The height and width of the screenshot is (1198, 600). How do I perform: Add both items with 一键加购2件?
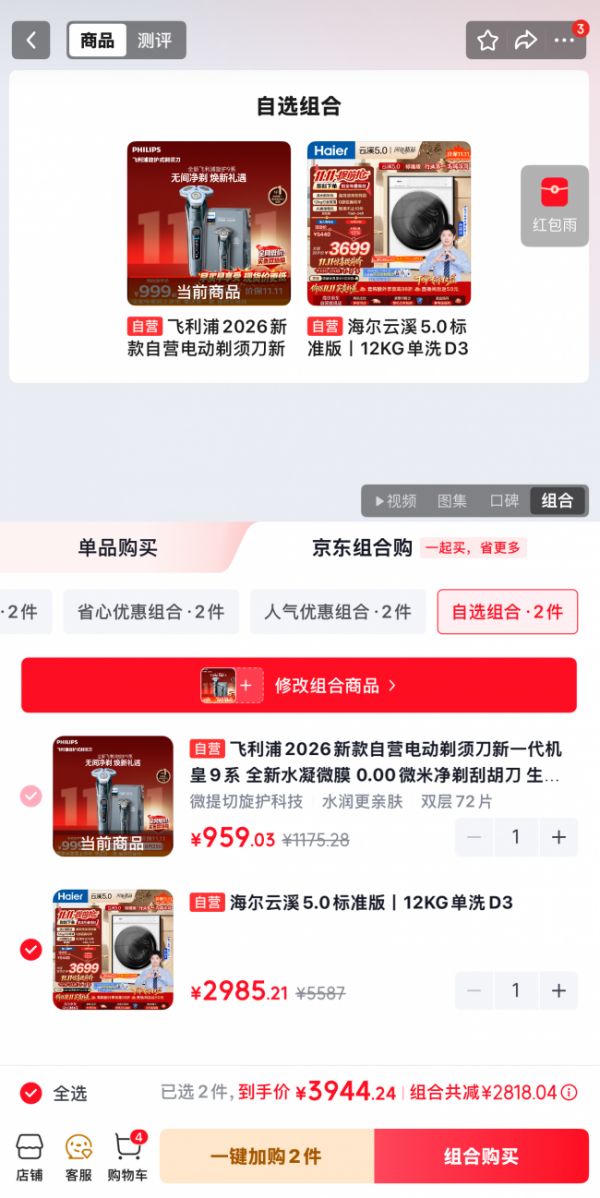pos(267,1156)
